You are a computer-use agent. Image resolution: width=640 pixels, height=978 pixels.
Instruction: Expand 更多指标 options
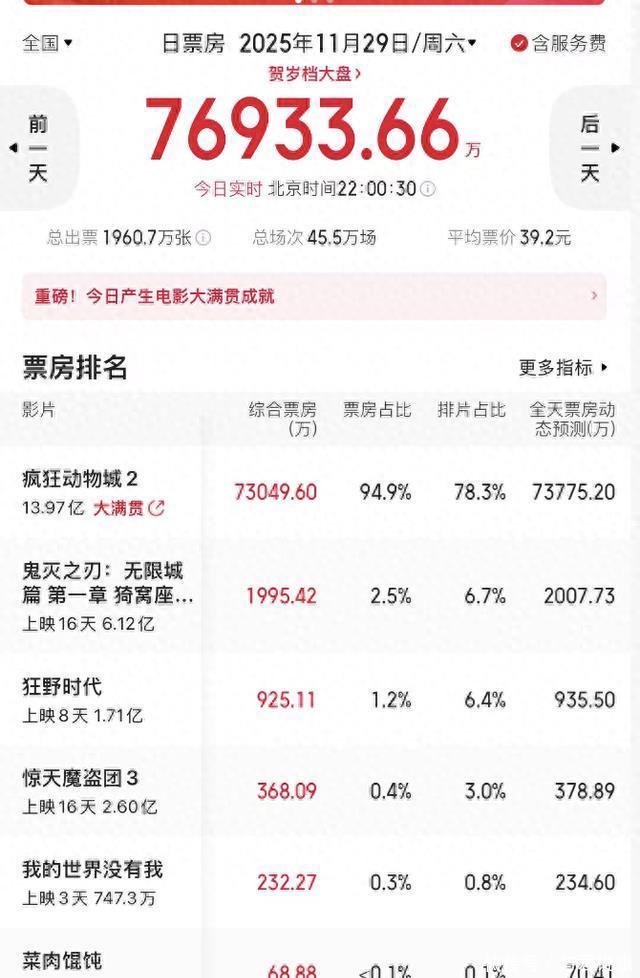(x=563, y=368)
